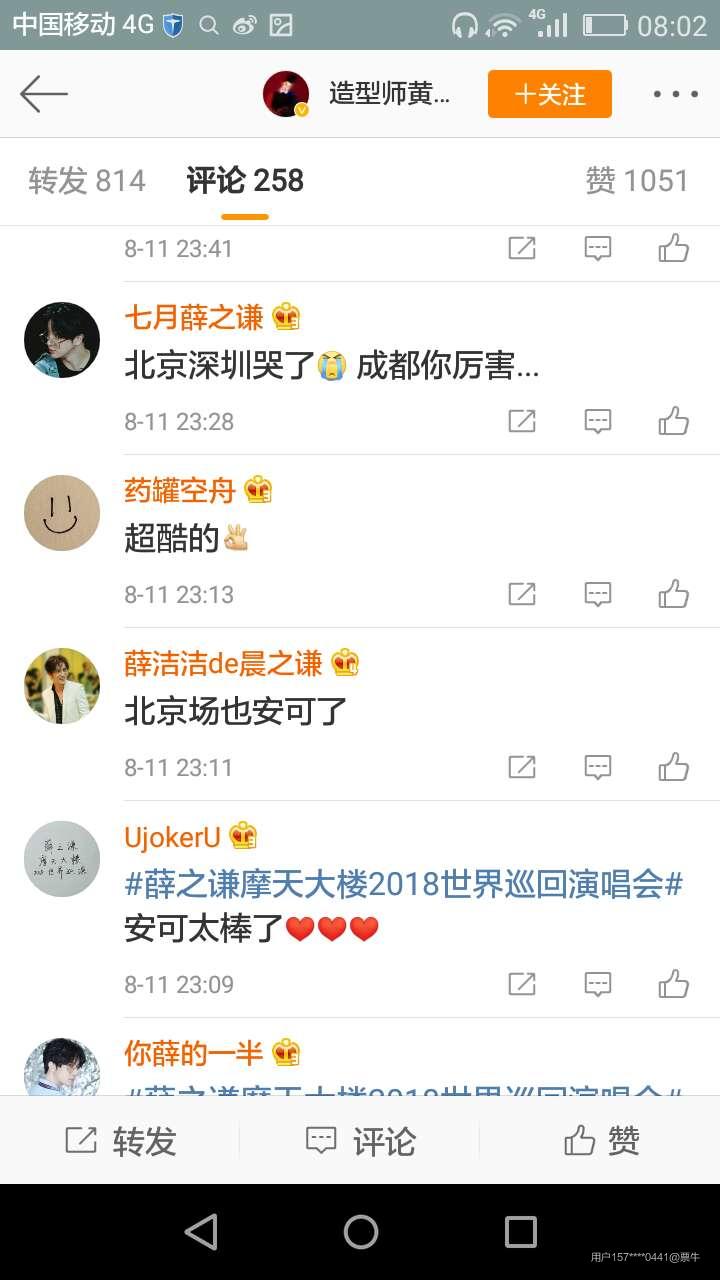Like the comment by 药罐空舟

pos(674,594)
